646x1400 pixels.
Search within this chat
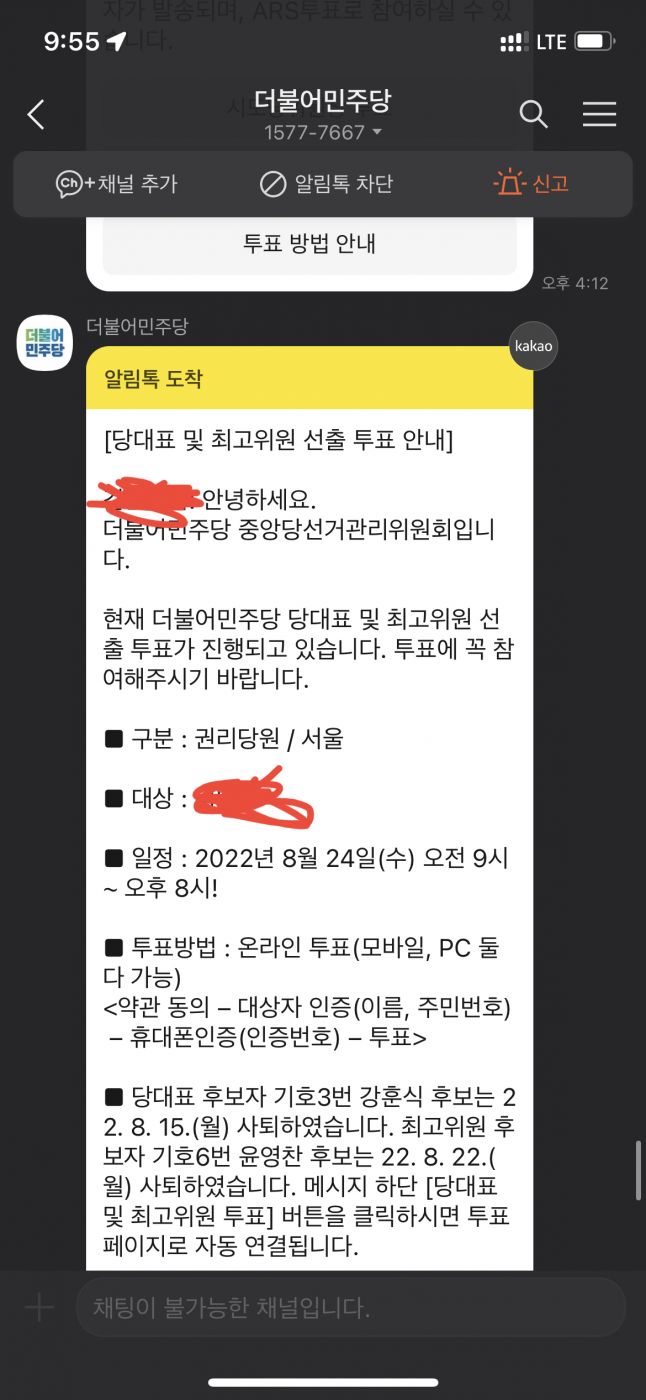534,115
